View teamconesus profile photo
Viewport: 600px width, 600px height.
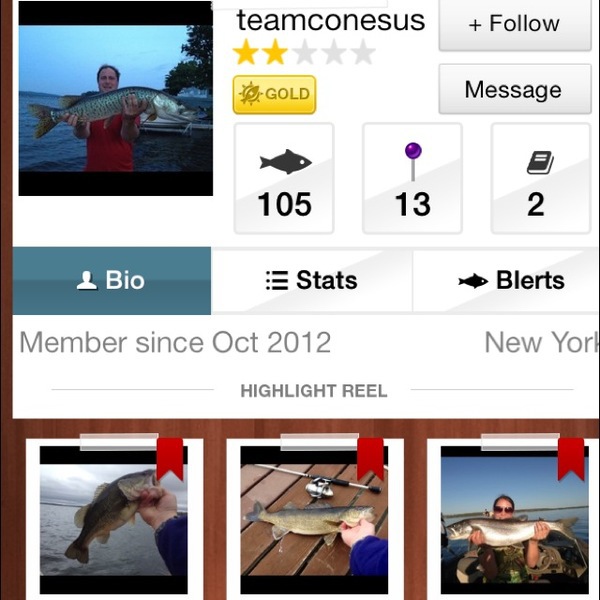116,98
